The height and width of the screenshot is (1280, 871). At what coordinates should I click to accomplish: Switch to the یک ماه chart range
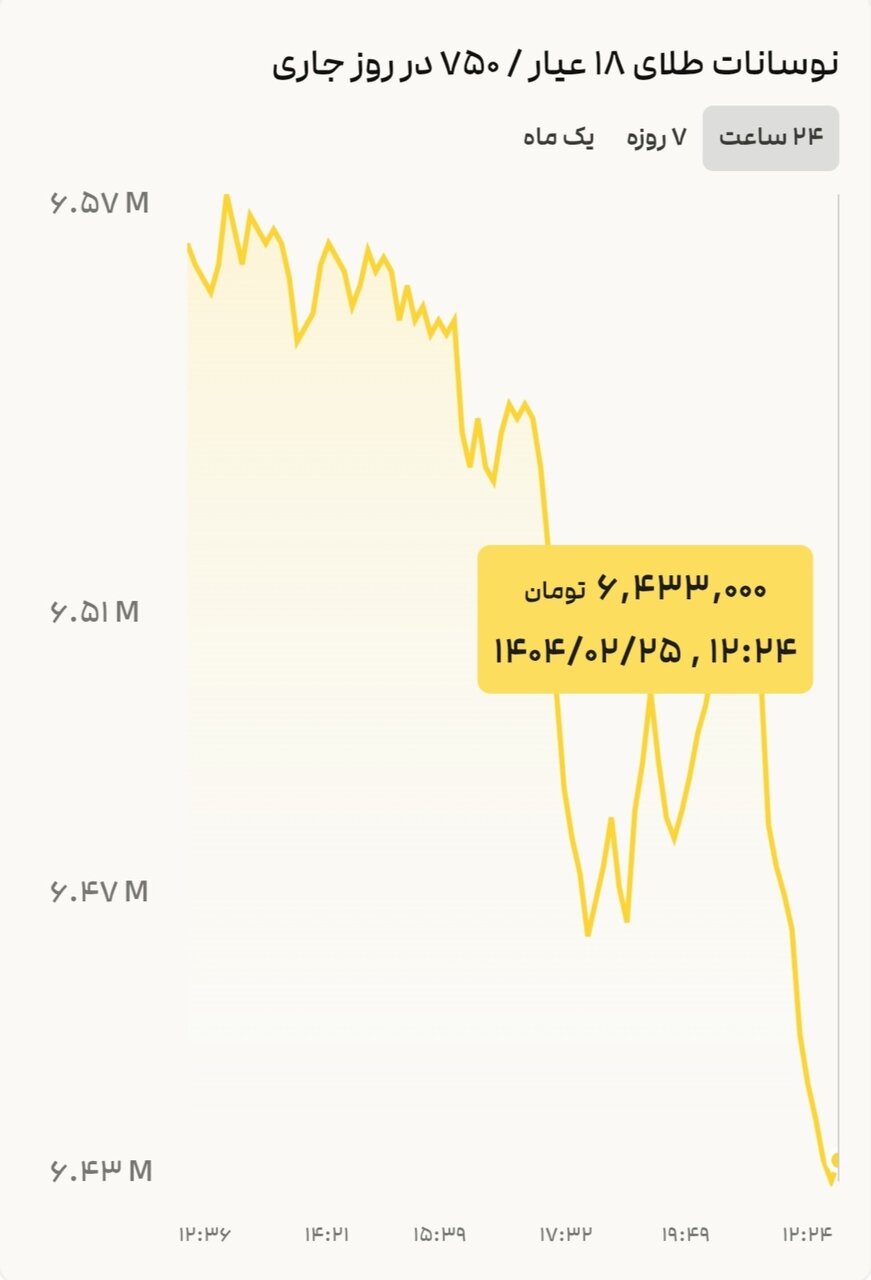tap(558, 138)
